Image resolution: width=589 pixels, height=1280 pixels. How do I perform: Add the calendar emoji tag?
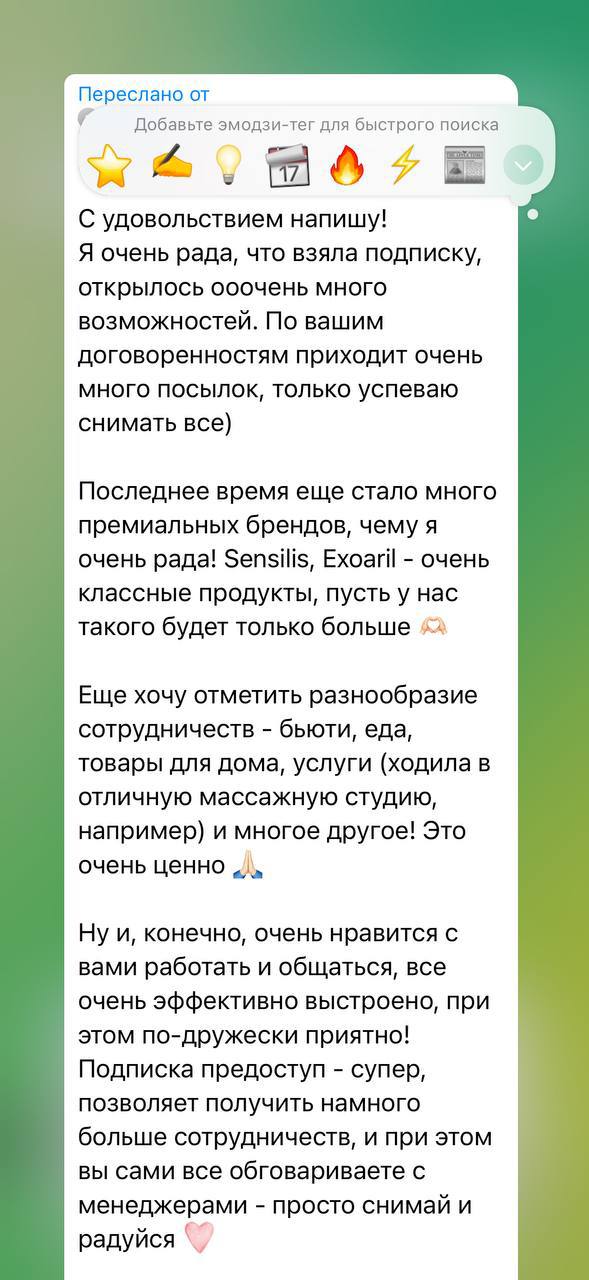[288, 165]
